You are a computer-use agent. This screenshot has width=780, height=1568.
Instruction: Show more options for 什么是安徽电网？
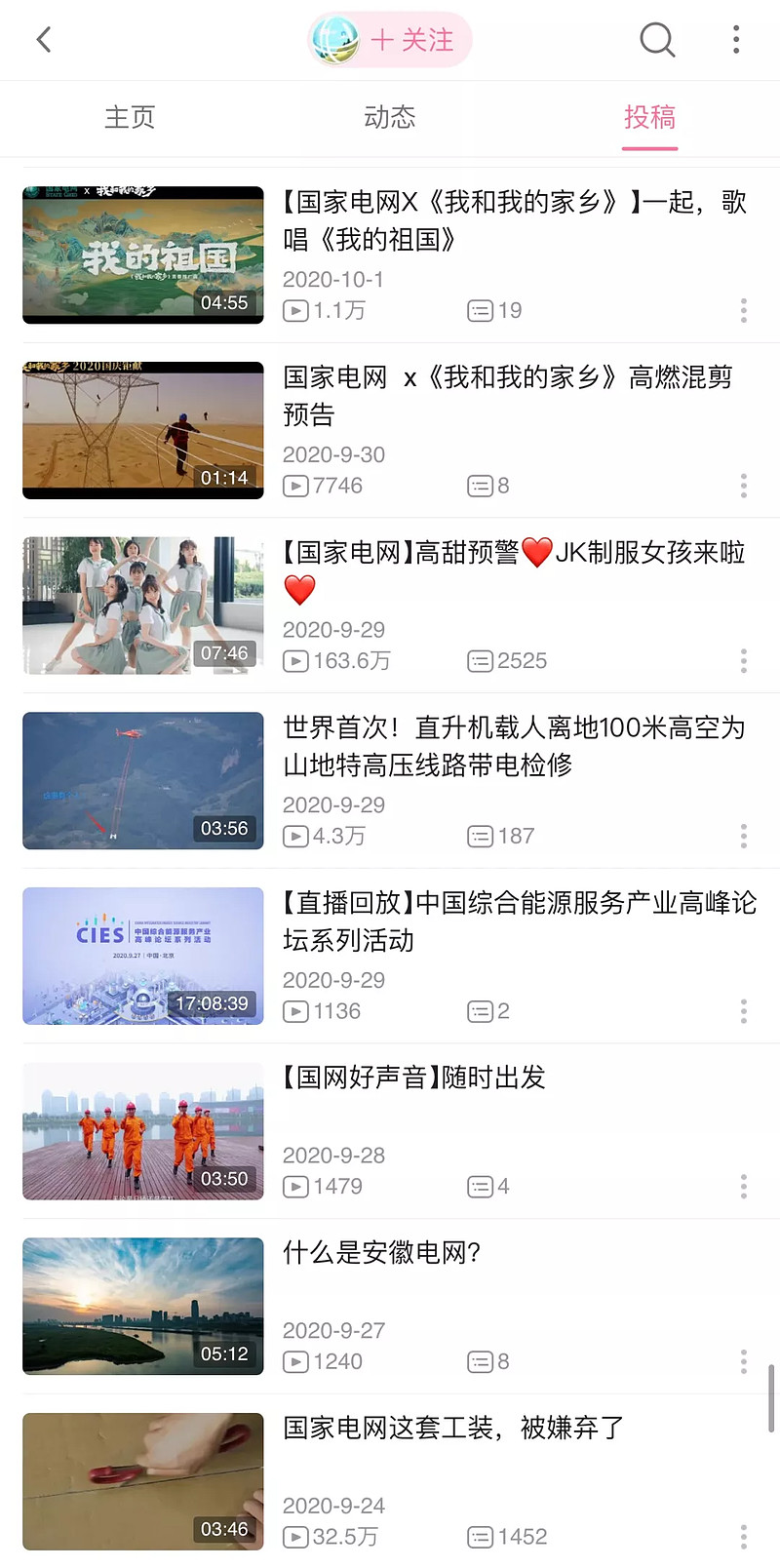tap(744, 1361)
